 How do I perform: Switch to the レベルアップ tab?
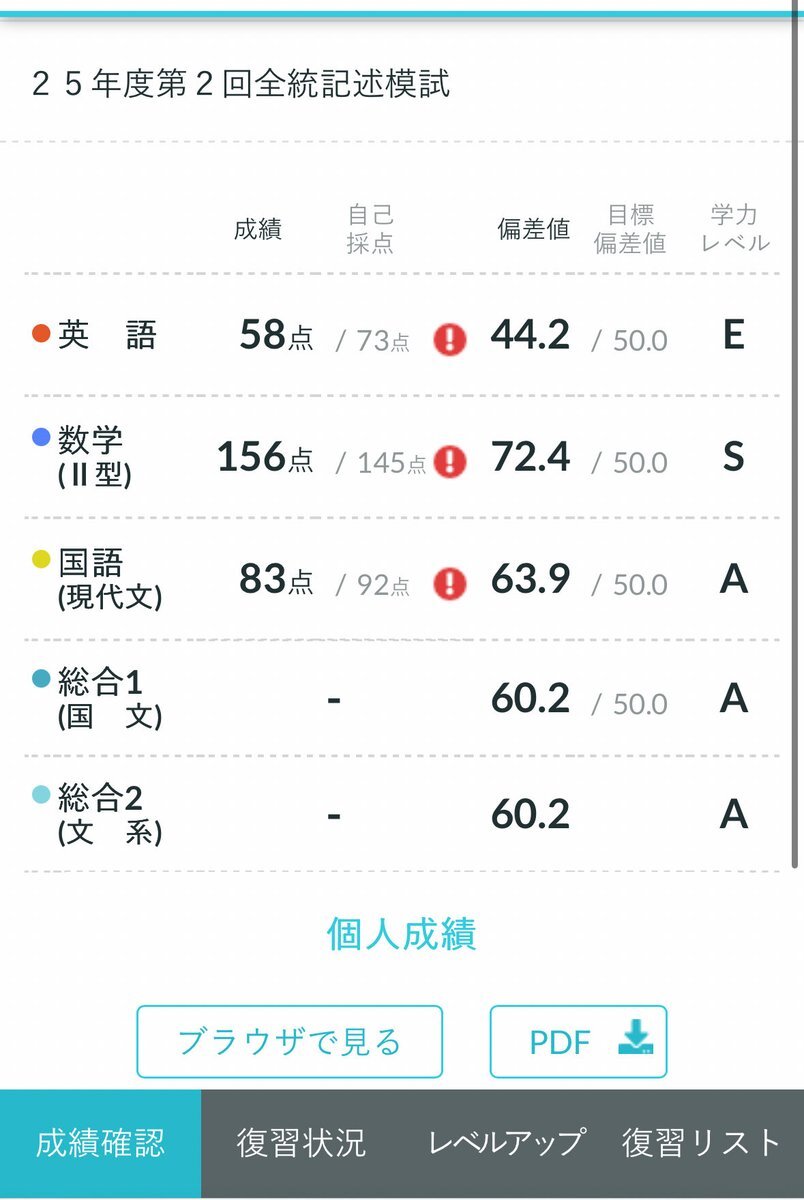506,1142
